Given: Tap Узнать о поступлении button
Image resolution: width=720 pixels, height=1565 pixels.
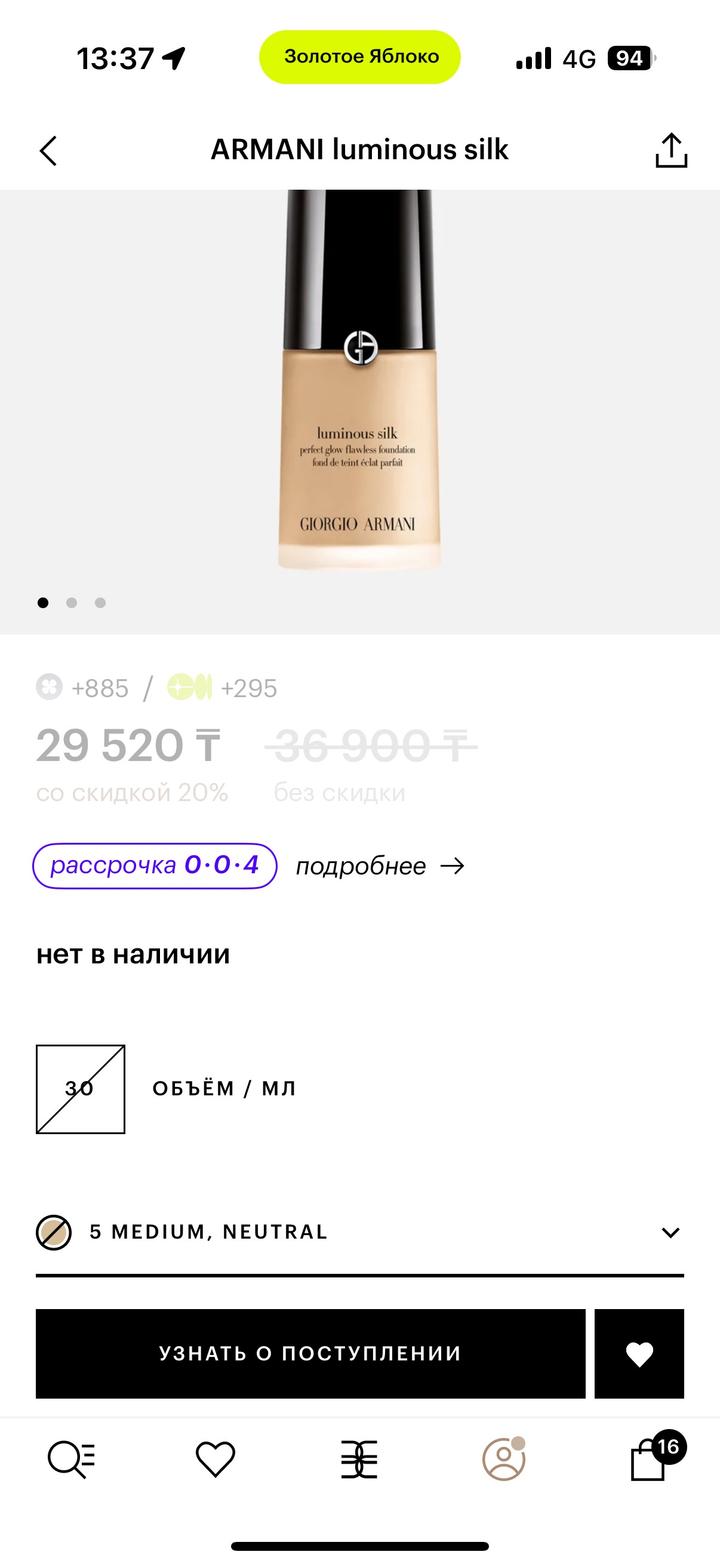Looking at the screenshot, I should click(x=310, y=1353).
